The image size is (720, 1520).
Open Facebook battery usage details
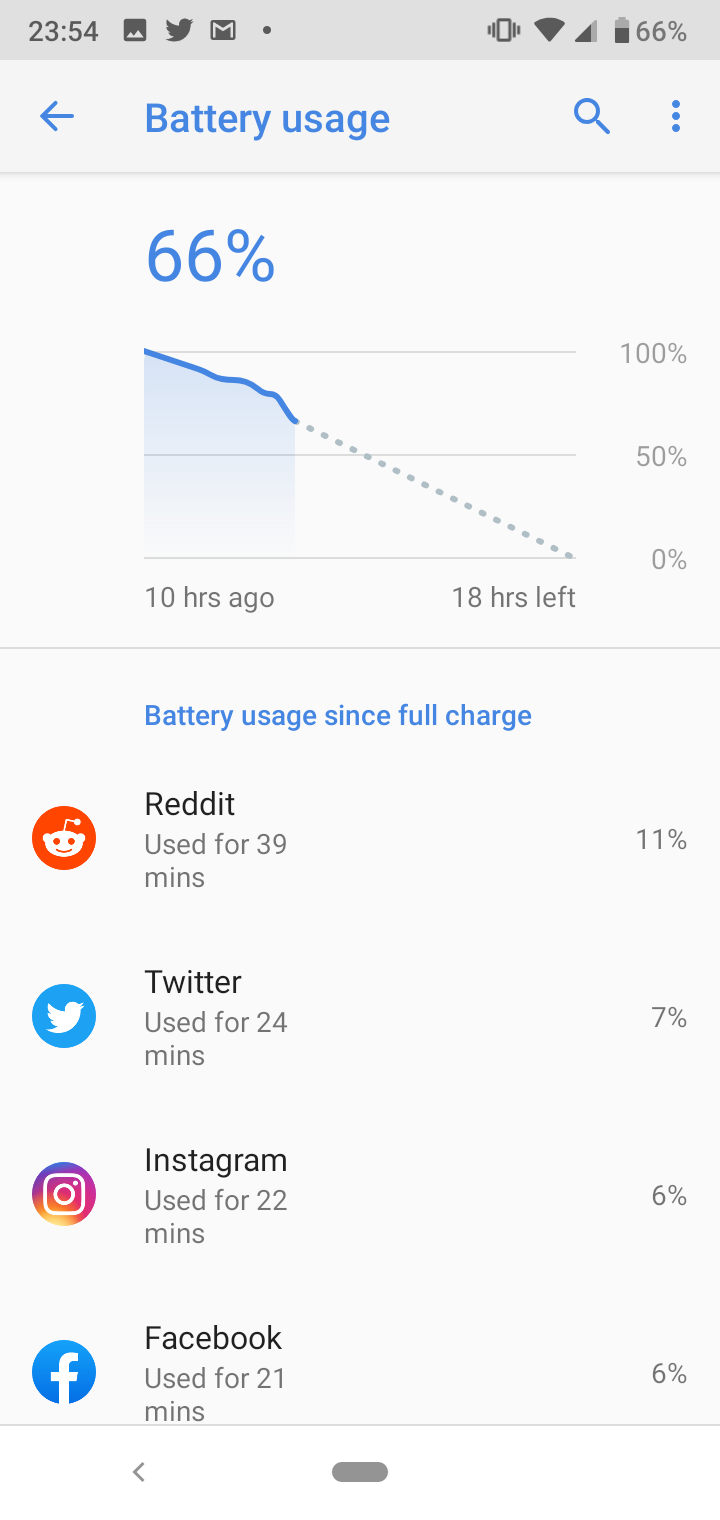point(360,1372)
